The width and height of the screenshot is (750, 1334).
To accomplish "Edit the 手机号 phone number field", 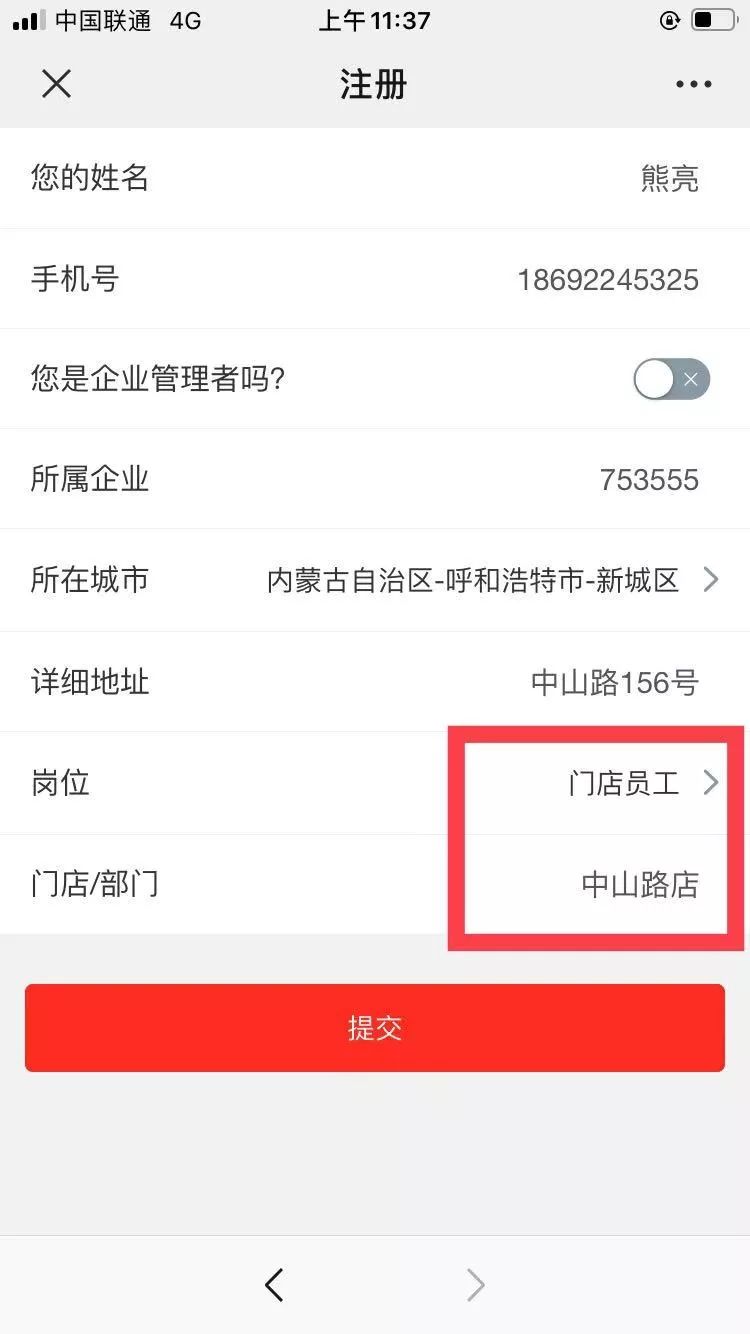I will 375,279.
